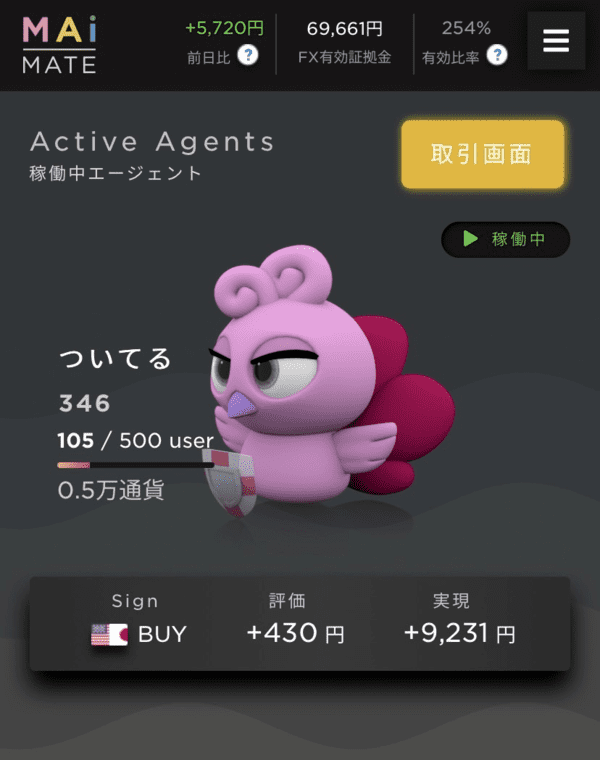
Task: Open the 取引画面 trading screen
Action: coord(482,154)
